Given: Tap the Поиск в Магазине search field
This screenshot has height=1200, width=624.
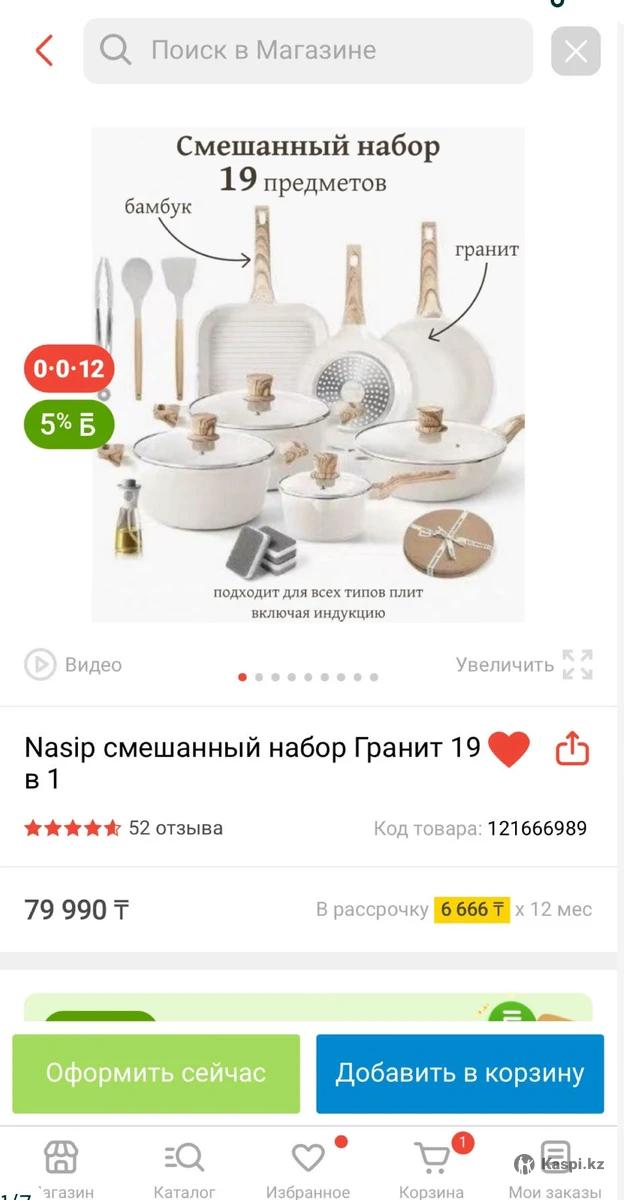Looking at the screenshot, I should coord(308,50).
